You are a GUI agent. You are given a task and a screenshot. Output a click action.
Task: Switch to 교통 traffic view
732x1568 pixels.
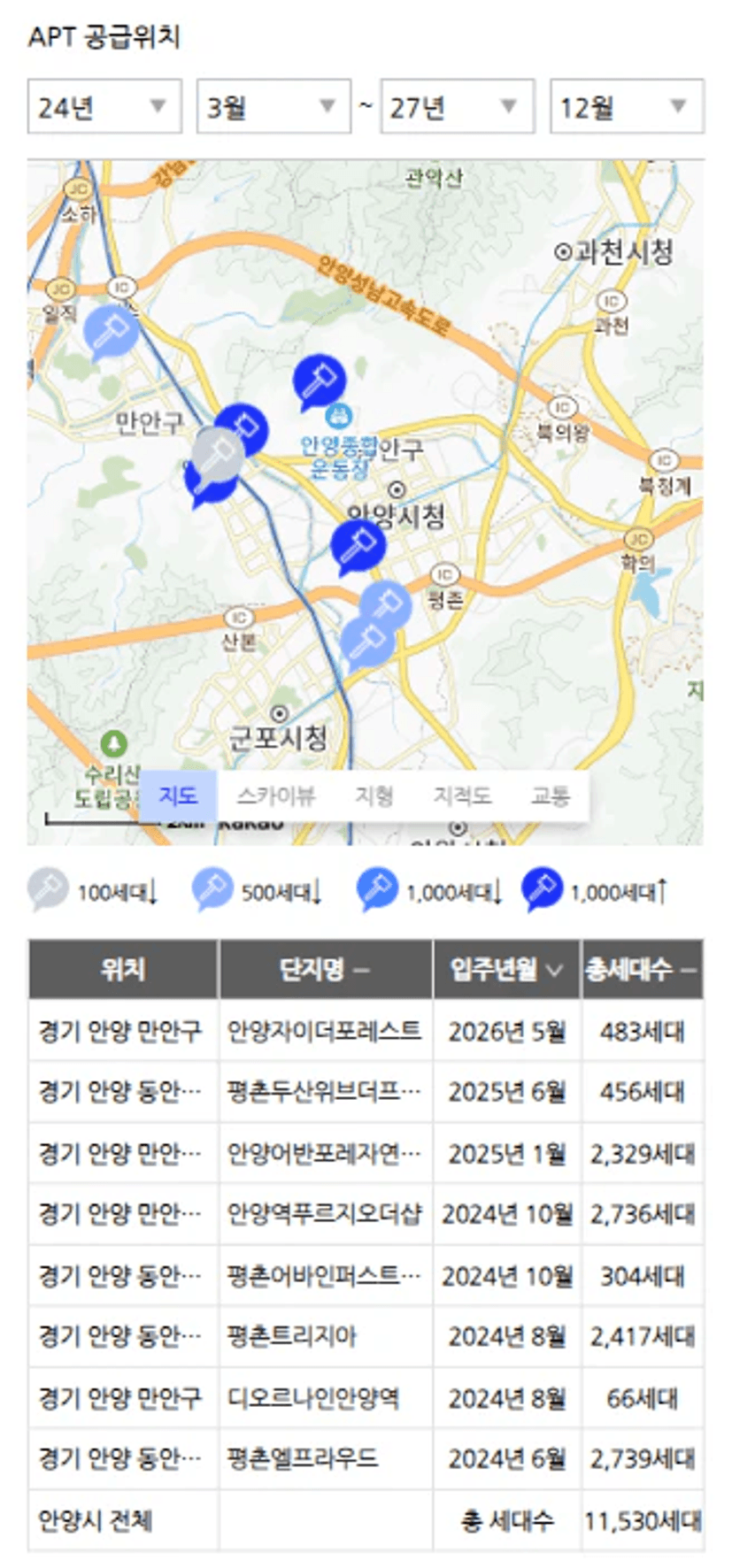550,796
